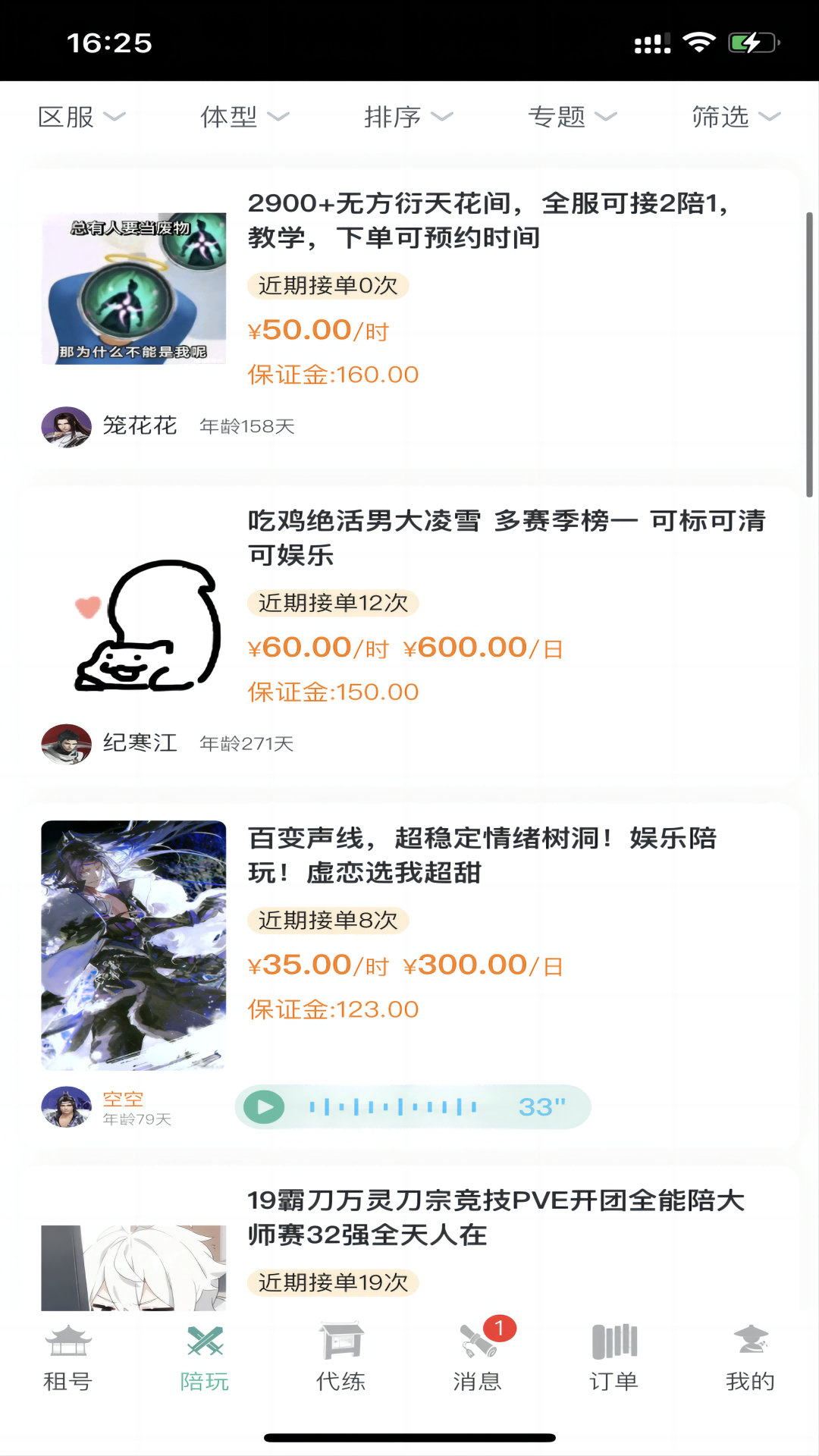Expand the 专题 dropdown

[571, 117]
